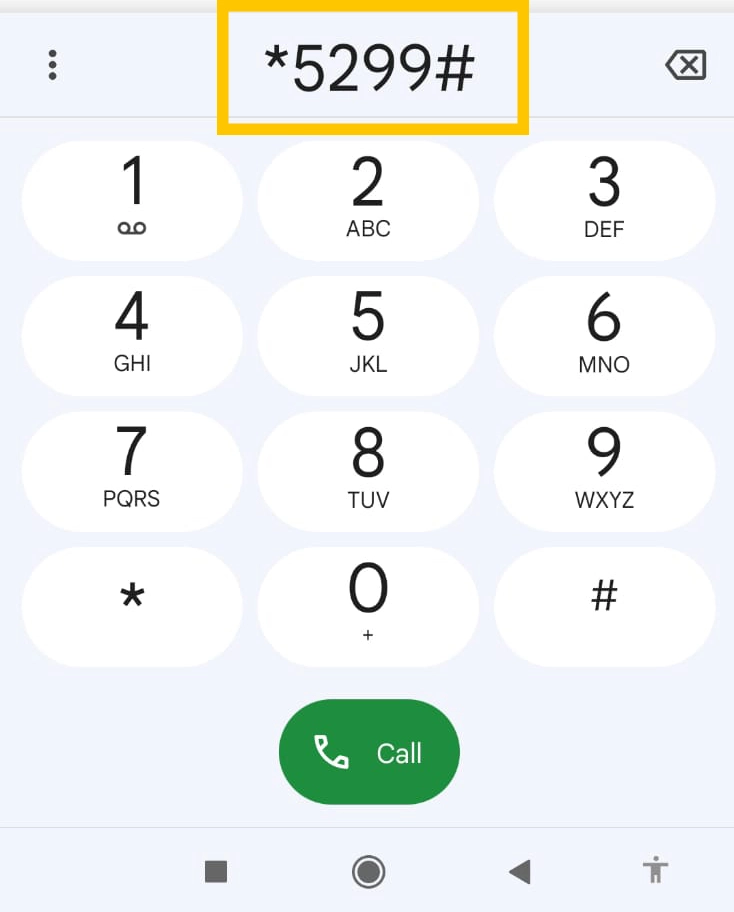Enter digit 4 GHI
Image resolution: width=734 pixels, height=912 pixels.
(132, 336)
